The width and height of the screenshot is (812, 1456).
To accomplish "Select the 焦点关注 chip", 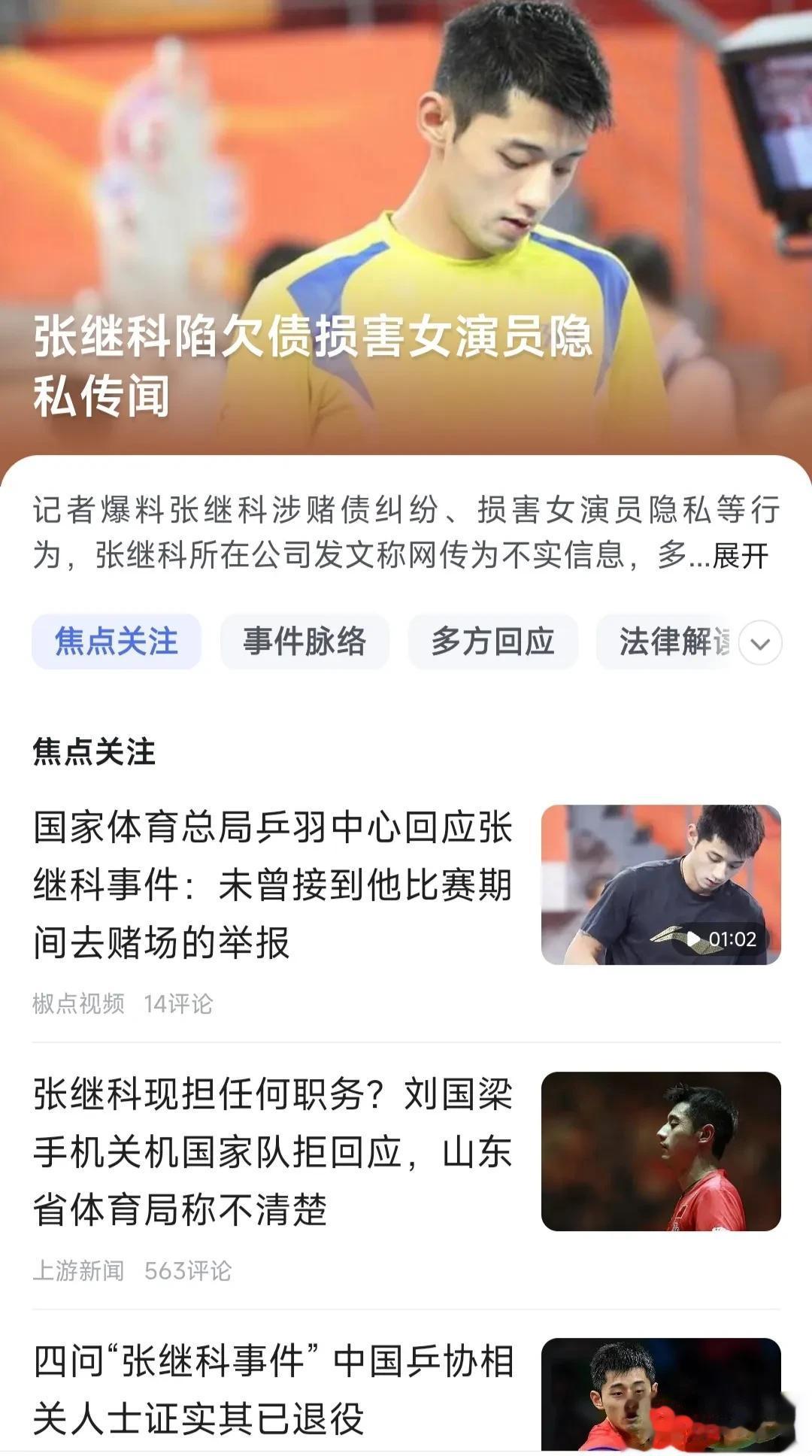I will pos(117,642).
